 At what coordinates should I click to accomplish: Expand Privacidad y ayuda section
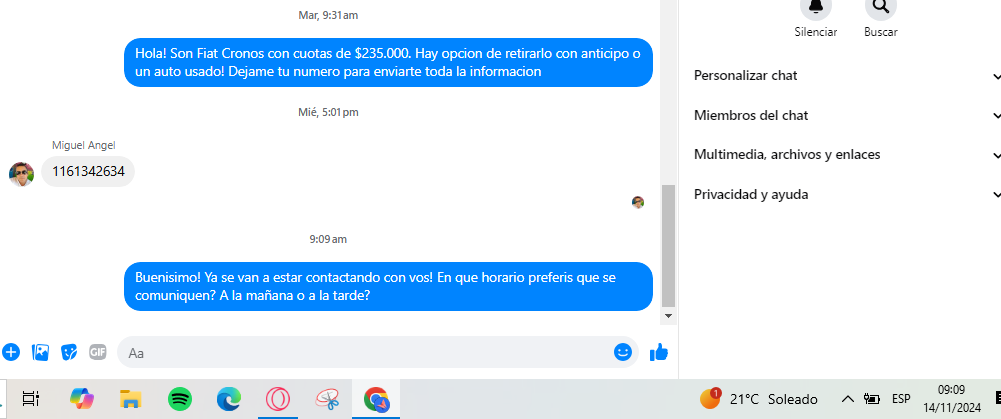[846, 195]
